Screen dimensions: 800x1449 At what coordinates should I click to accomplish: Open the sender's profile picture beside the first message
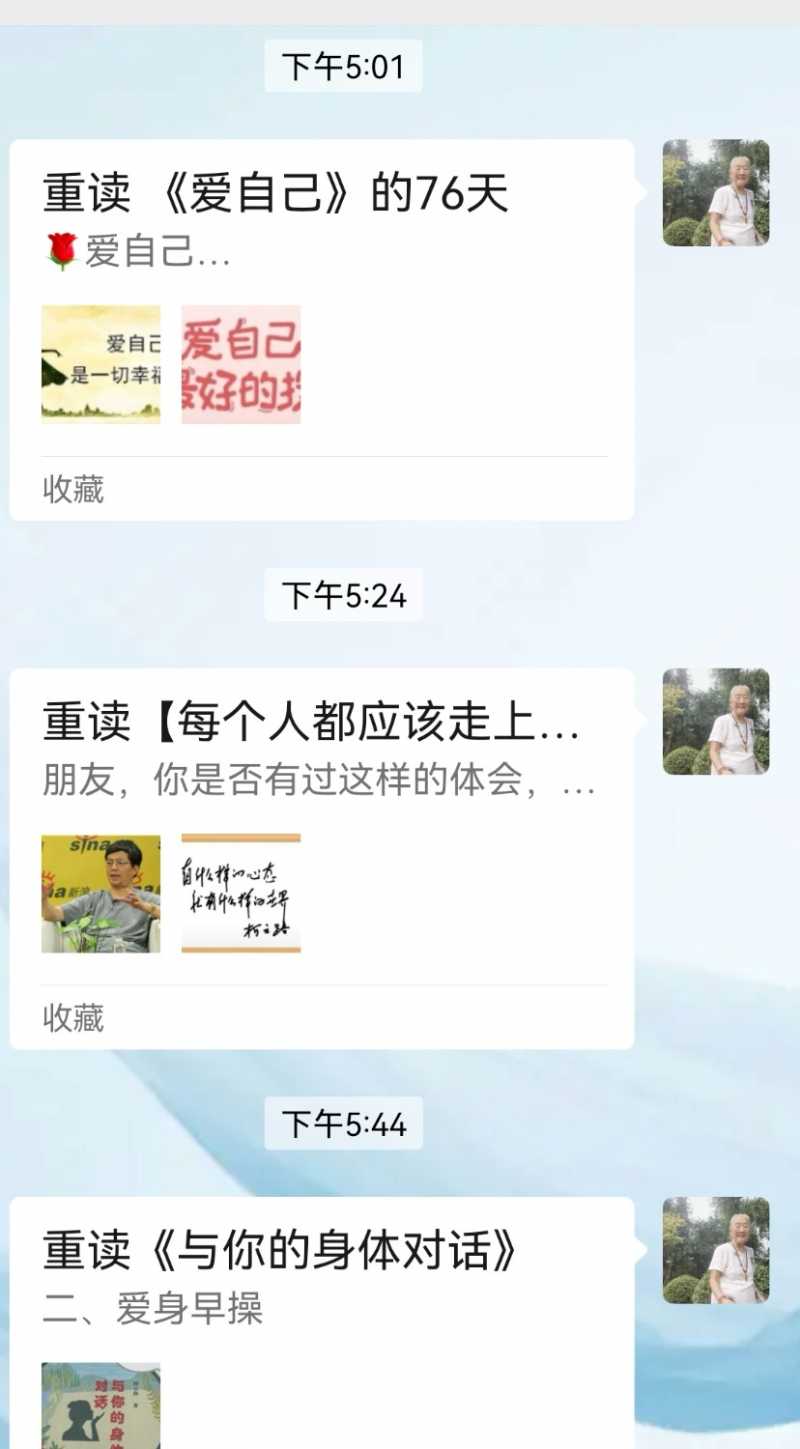(x=716, y=190)
